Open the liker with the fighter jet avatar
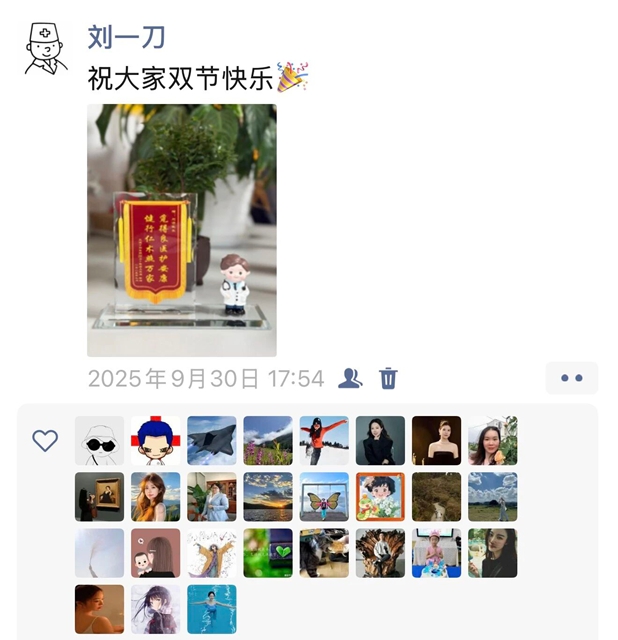This screenshot has height=640, width=618. tap(212, 441)
